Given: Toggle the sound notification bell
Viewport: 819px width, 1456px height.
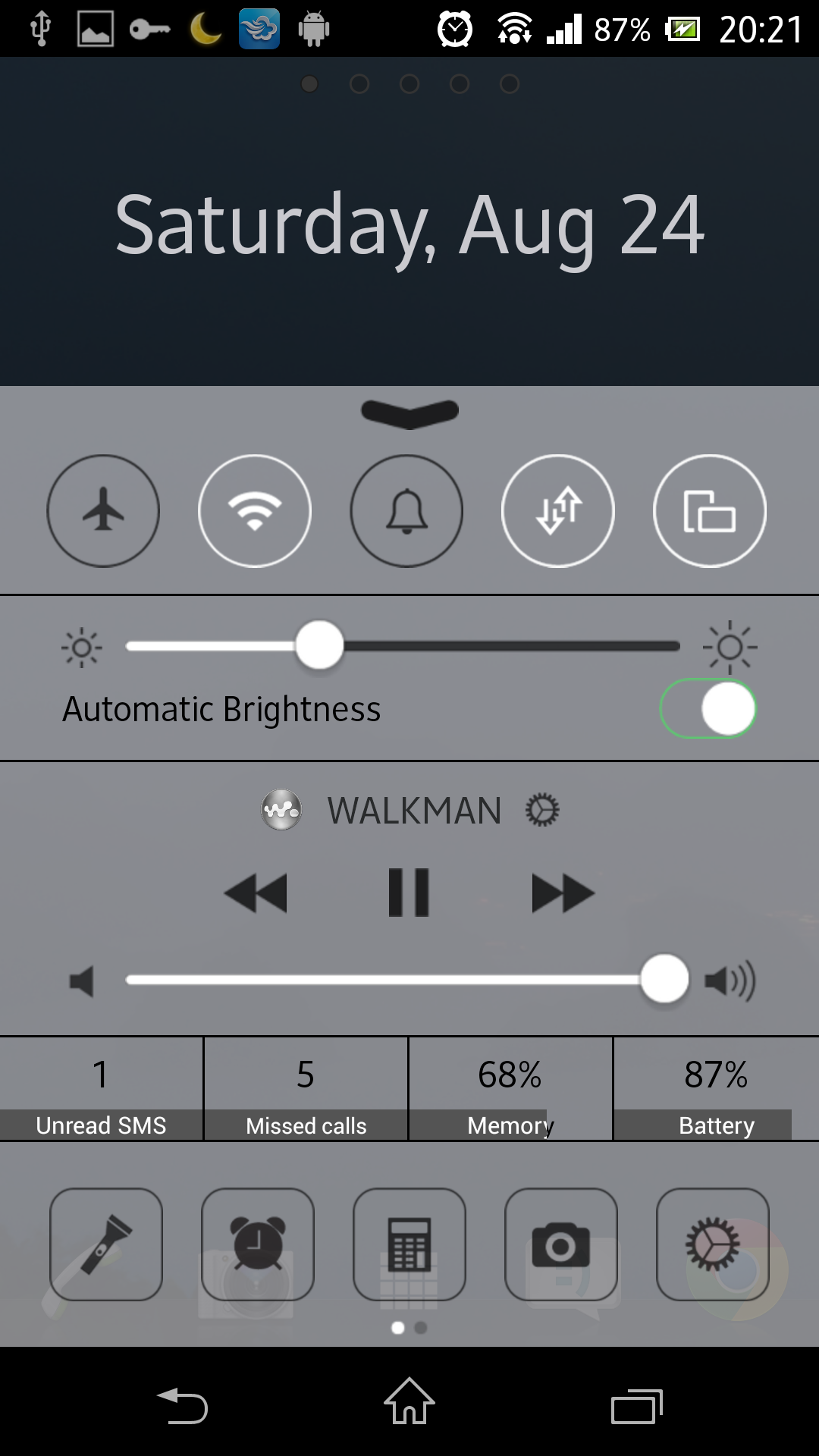Looking at the screenshot, I should click(x=406, y=510).
